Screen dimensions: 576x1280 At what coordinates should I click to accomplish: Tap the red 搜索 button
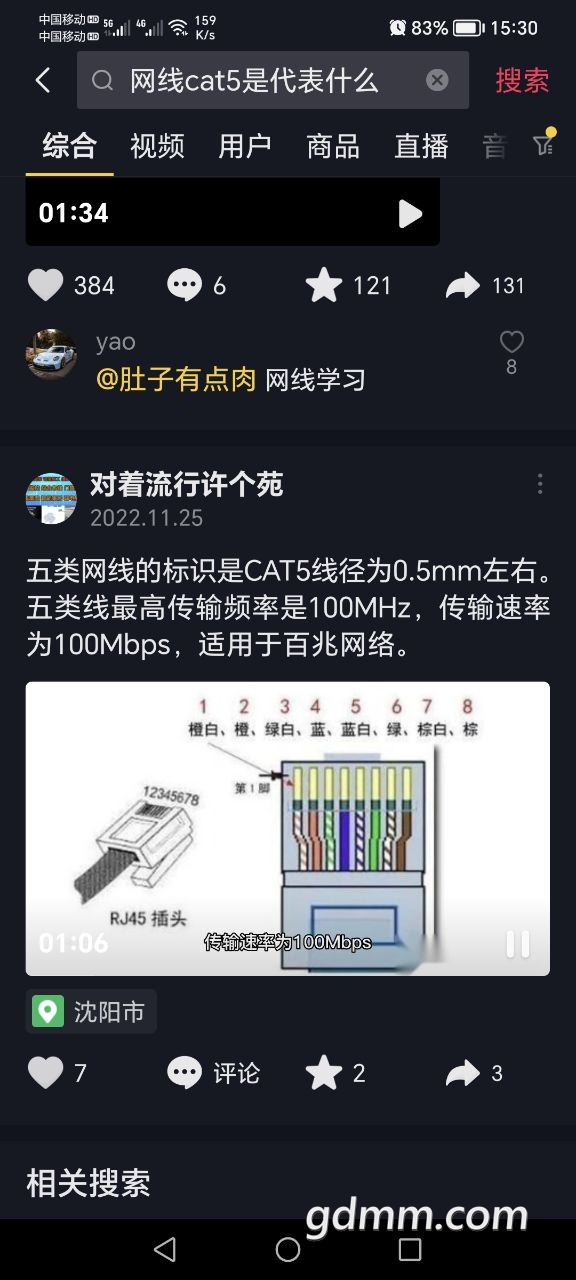coord(522,81)
